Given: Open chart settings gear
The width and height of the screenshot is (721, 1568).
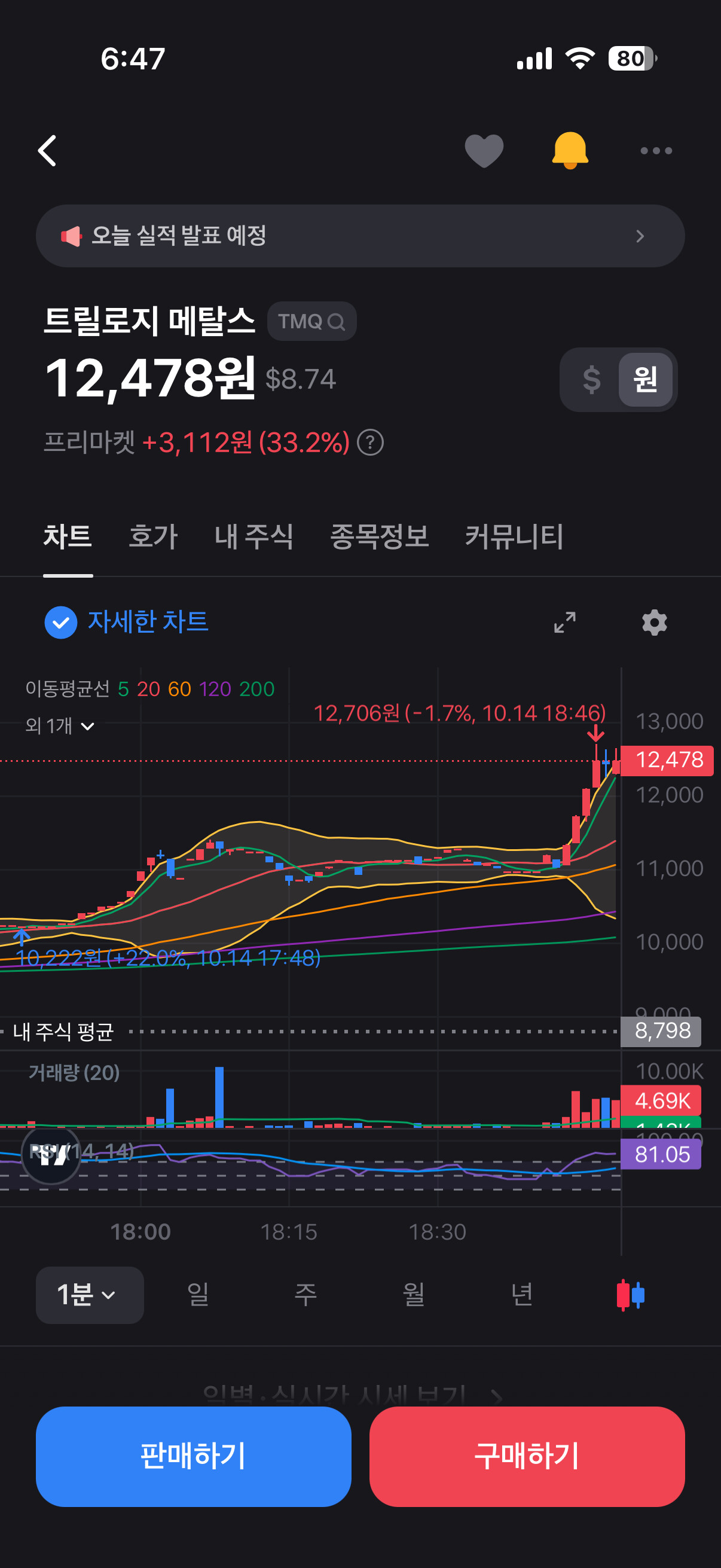Looking at the screenshot, I should pos(654,623).
